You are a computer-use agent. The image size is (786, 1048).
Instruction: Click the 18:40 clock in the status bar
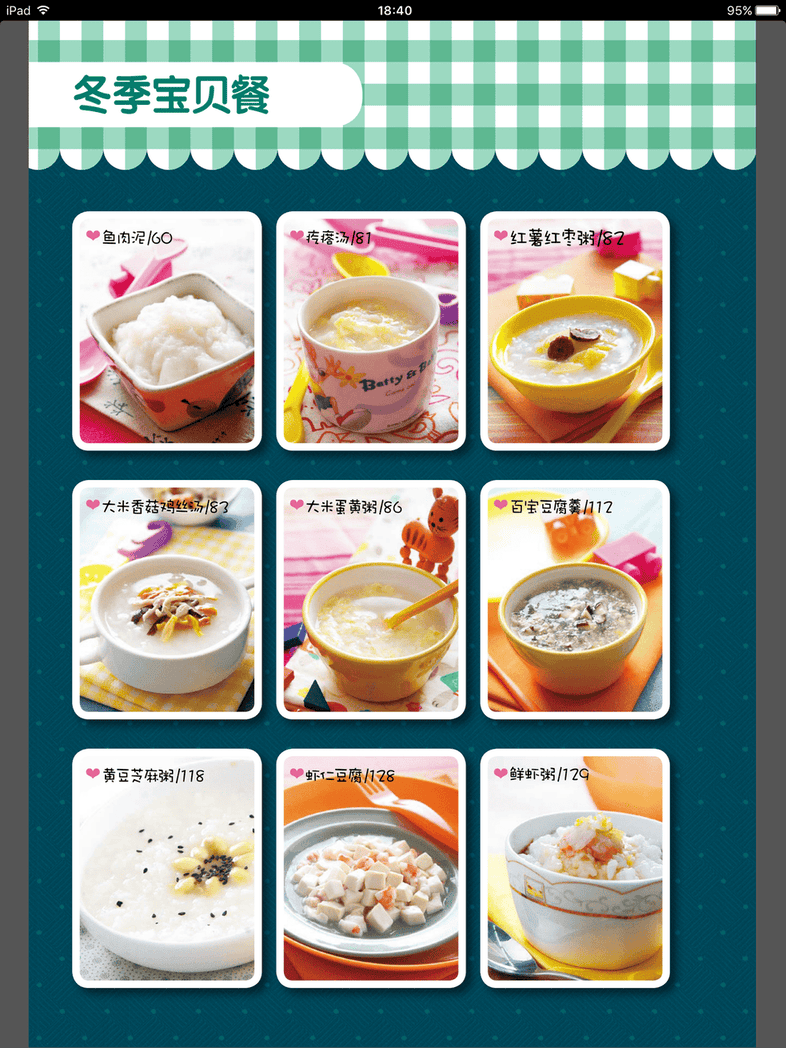[392, 11]
